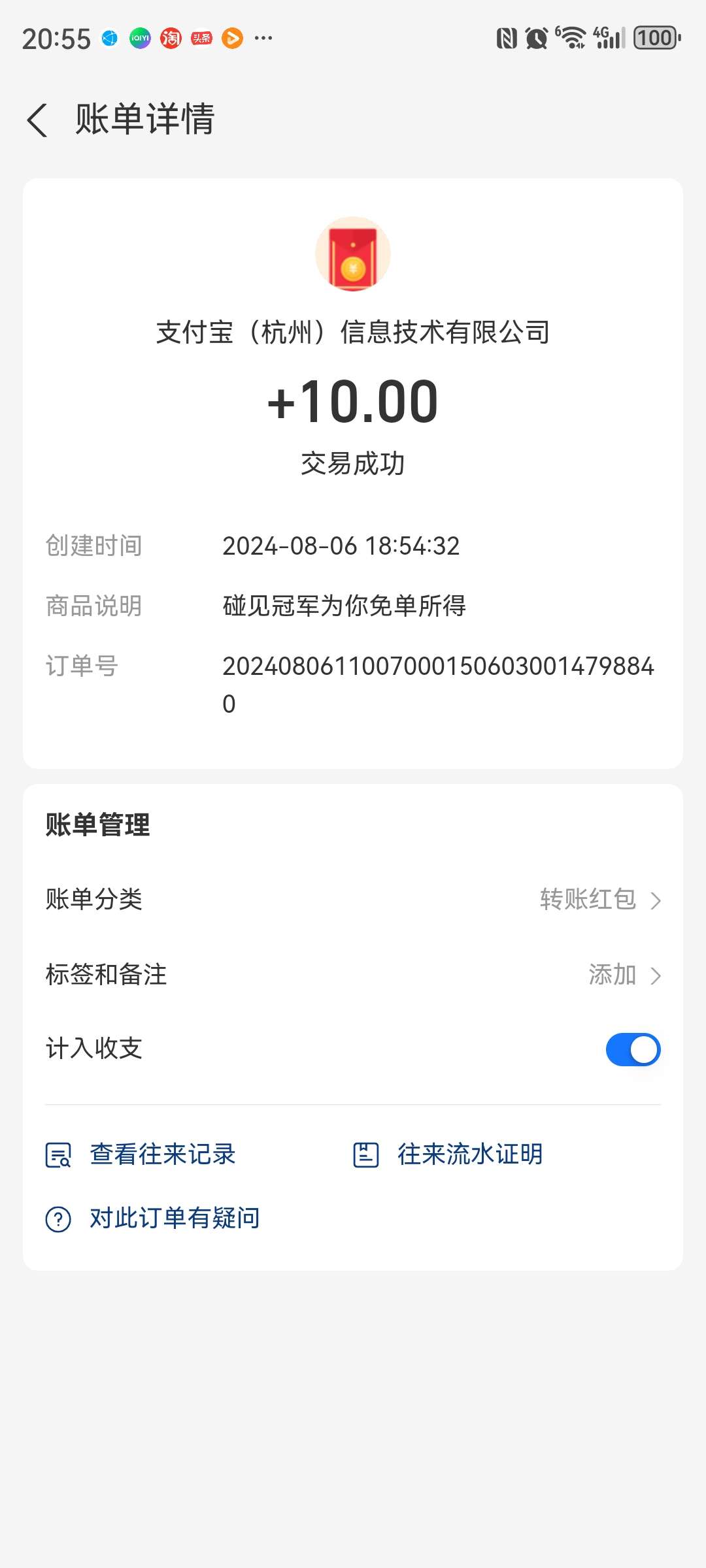Add a note via 标签和备注
706x1568 pixels.
353,975
